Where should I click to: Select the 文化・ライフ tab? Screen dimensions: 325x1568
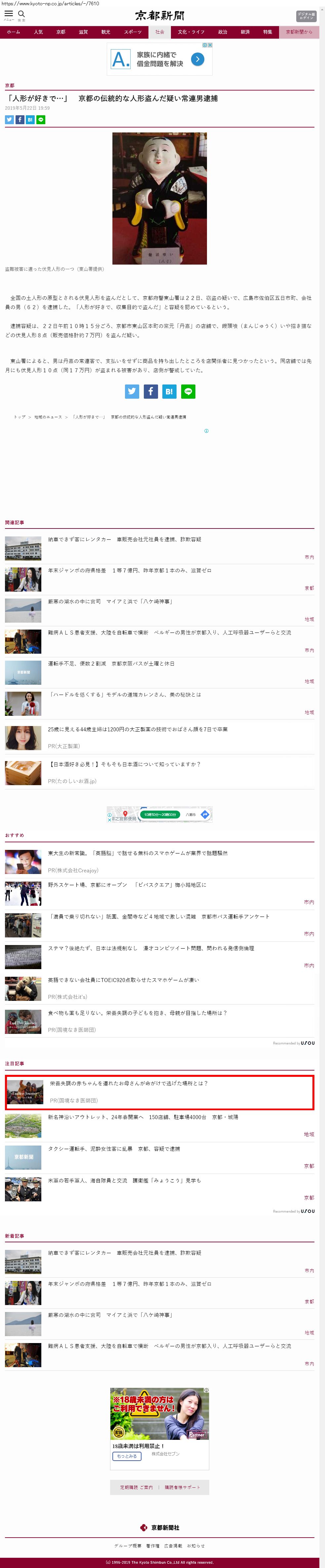point(191,32)
